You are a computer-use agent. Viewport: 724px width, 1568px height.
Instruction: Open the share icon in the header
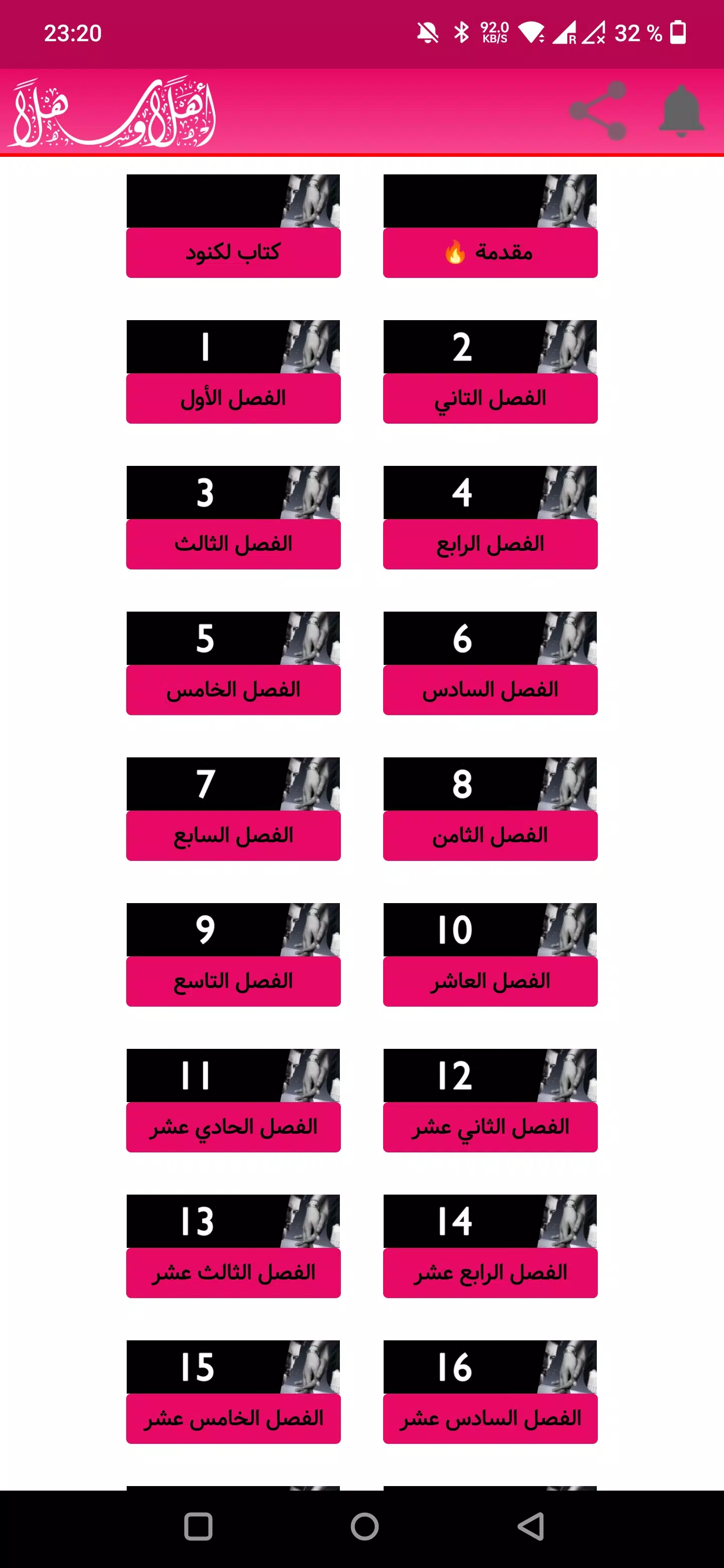[598, 111]
